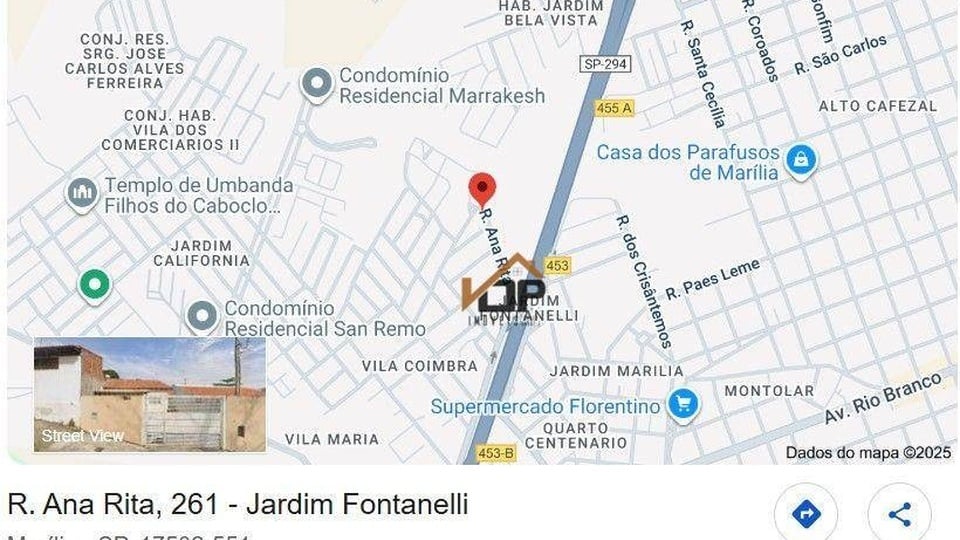Get directions to R. Ana Rita, 261
The image size is (960, 540).
pos(806,514)
